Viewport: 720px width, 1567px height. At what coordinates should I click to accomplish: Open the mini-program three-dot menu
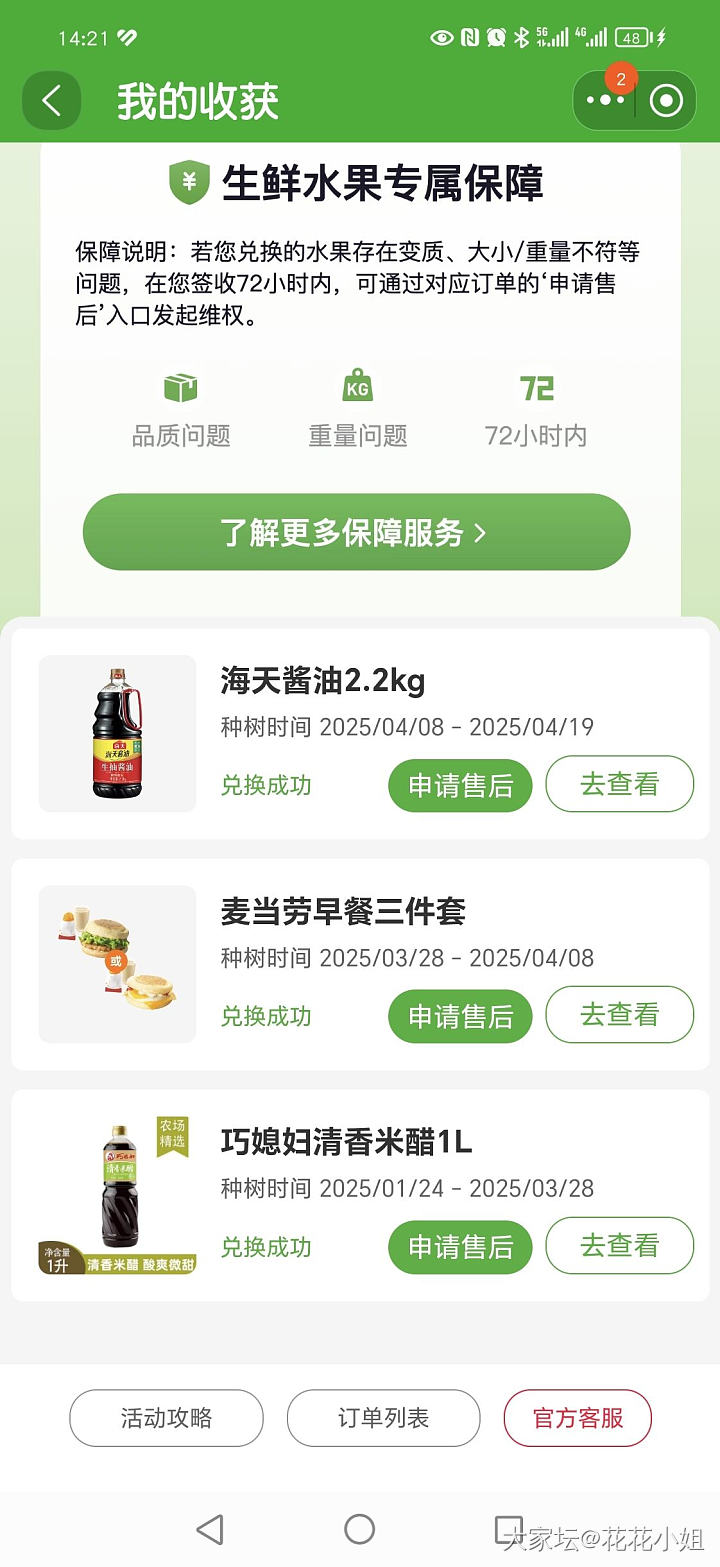(604, 101)
